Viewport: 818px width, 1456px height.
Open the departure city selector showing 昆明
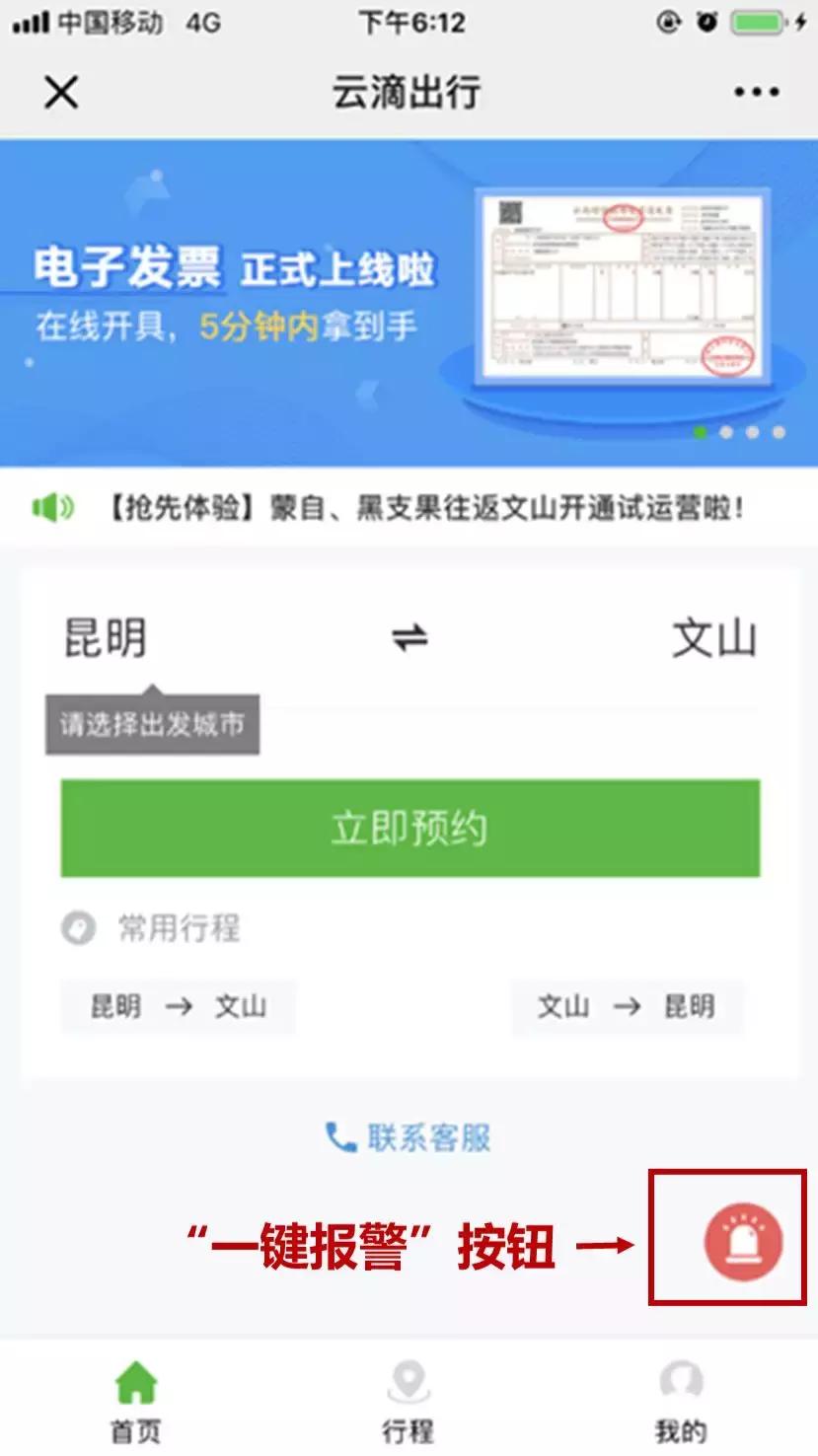coord(103,637)
